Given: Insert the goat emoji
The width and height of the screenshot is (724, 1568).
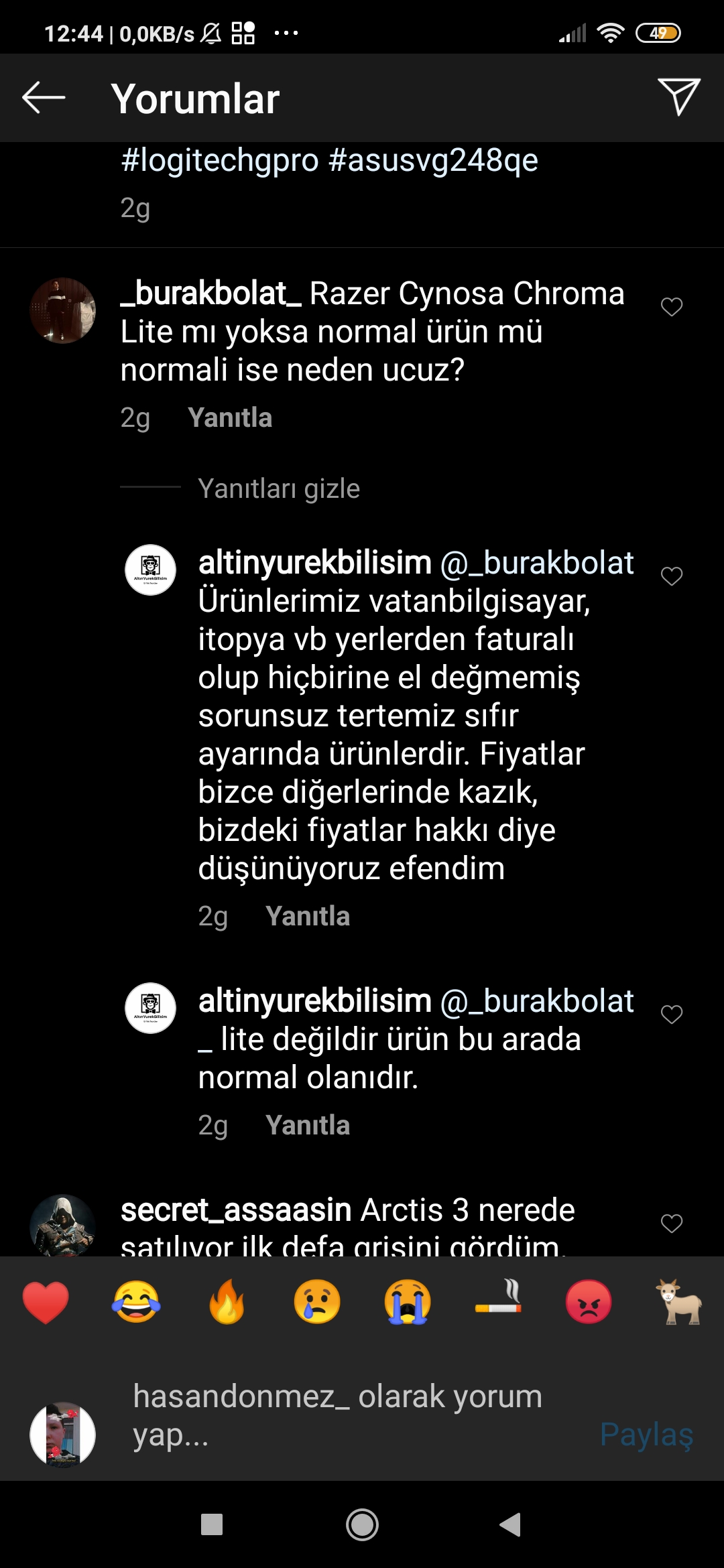Looking at the screenshot, I should click(x=678, y=1302).
